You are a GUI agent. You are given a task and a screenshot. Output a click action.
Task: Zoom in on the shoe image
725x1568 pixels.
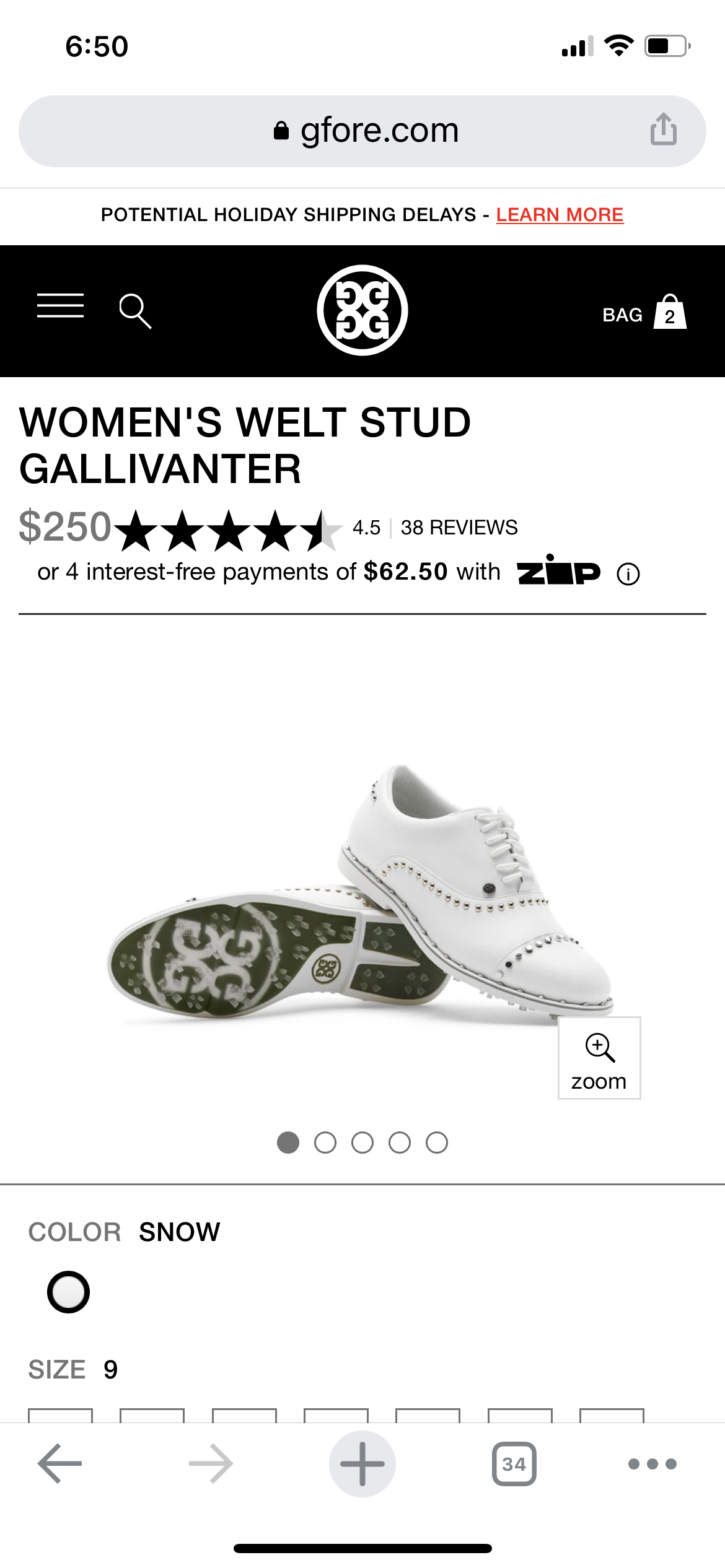[599, 1058]
